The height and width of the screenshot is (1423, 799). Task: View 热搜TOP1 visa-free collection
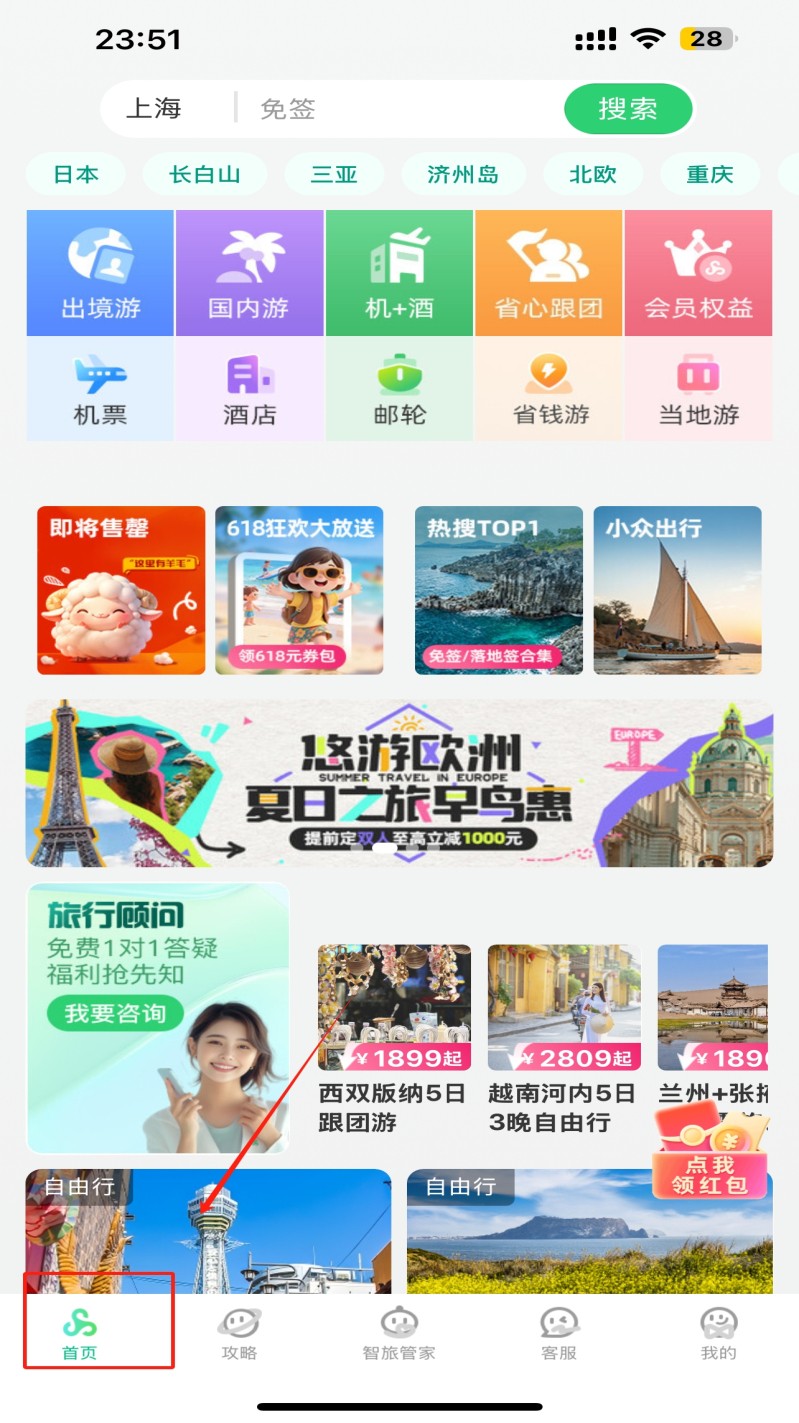[498, 590]
